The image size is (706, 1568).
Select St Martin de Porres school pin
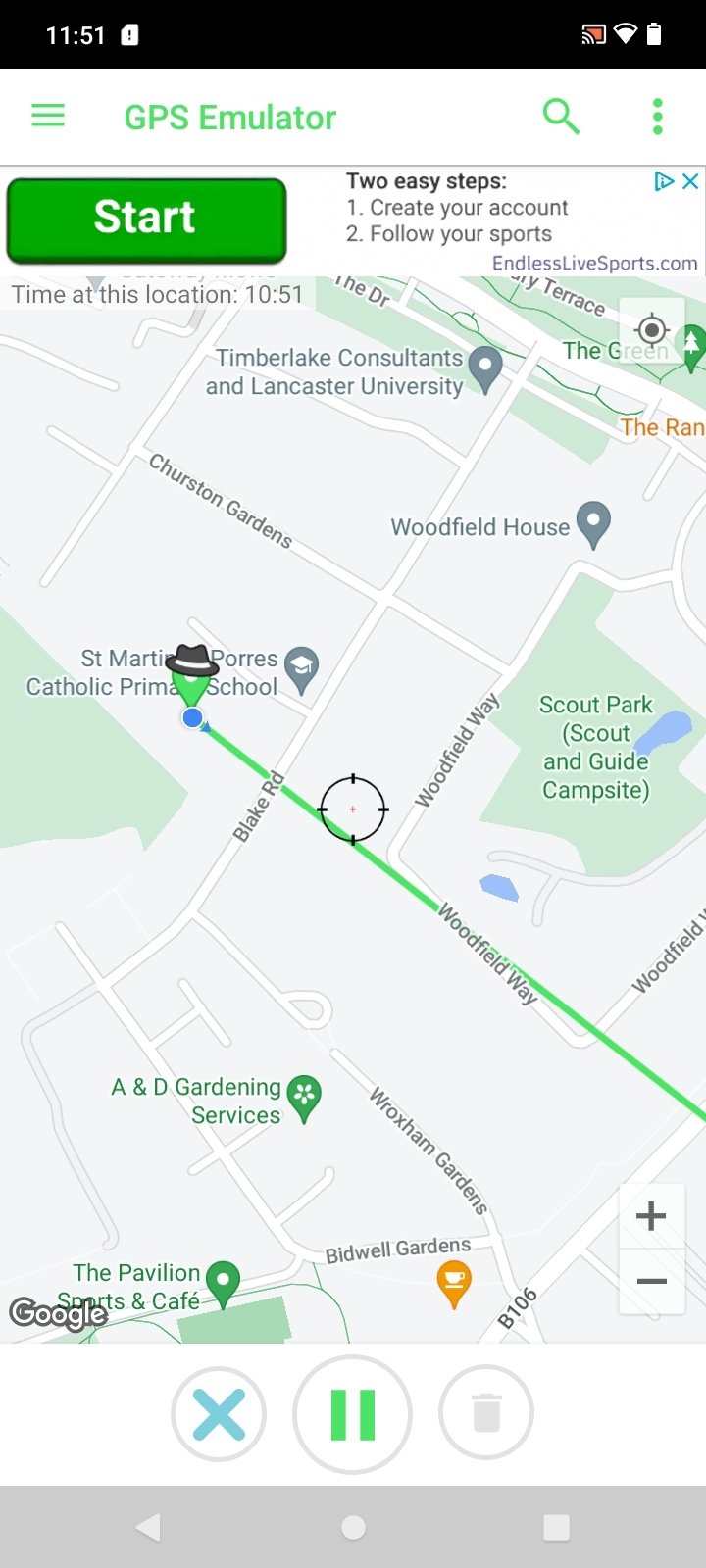(x=302, y=670)
